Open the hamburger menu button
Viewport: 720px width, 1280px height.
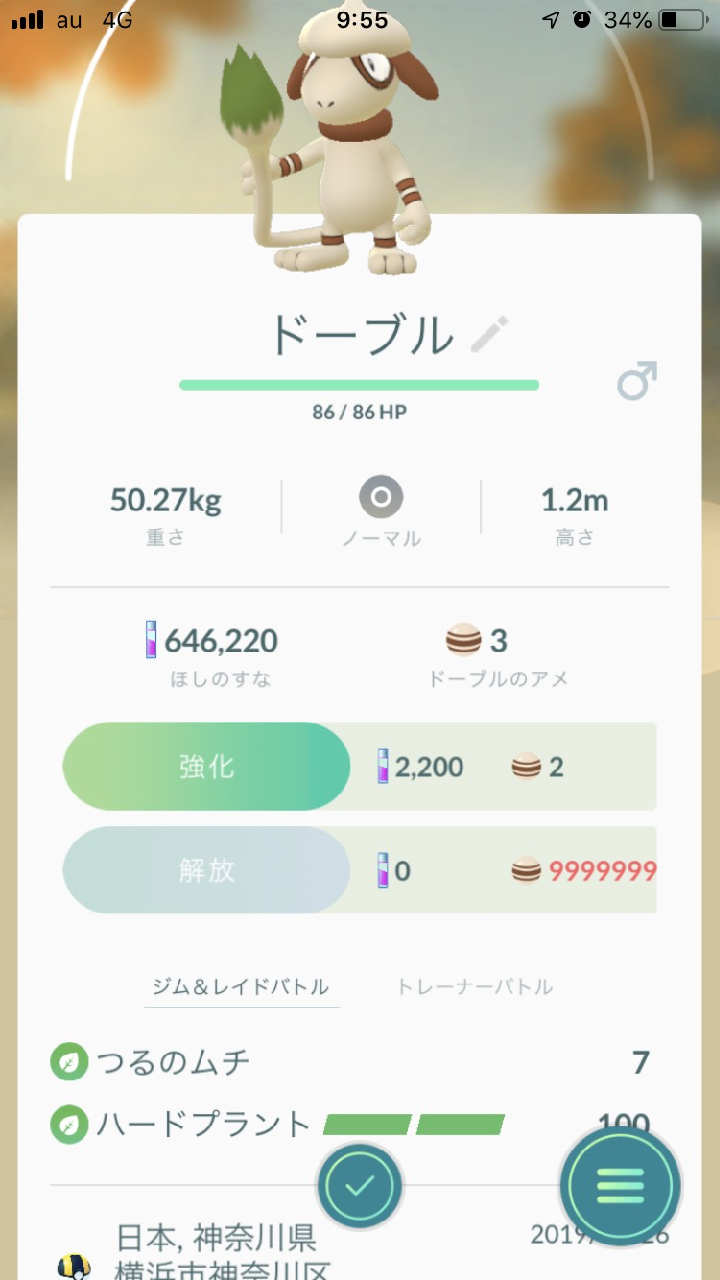pyautogui.click(x=620, y=1186)
